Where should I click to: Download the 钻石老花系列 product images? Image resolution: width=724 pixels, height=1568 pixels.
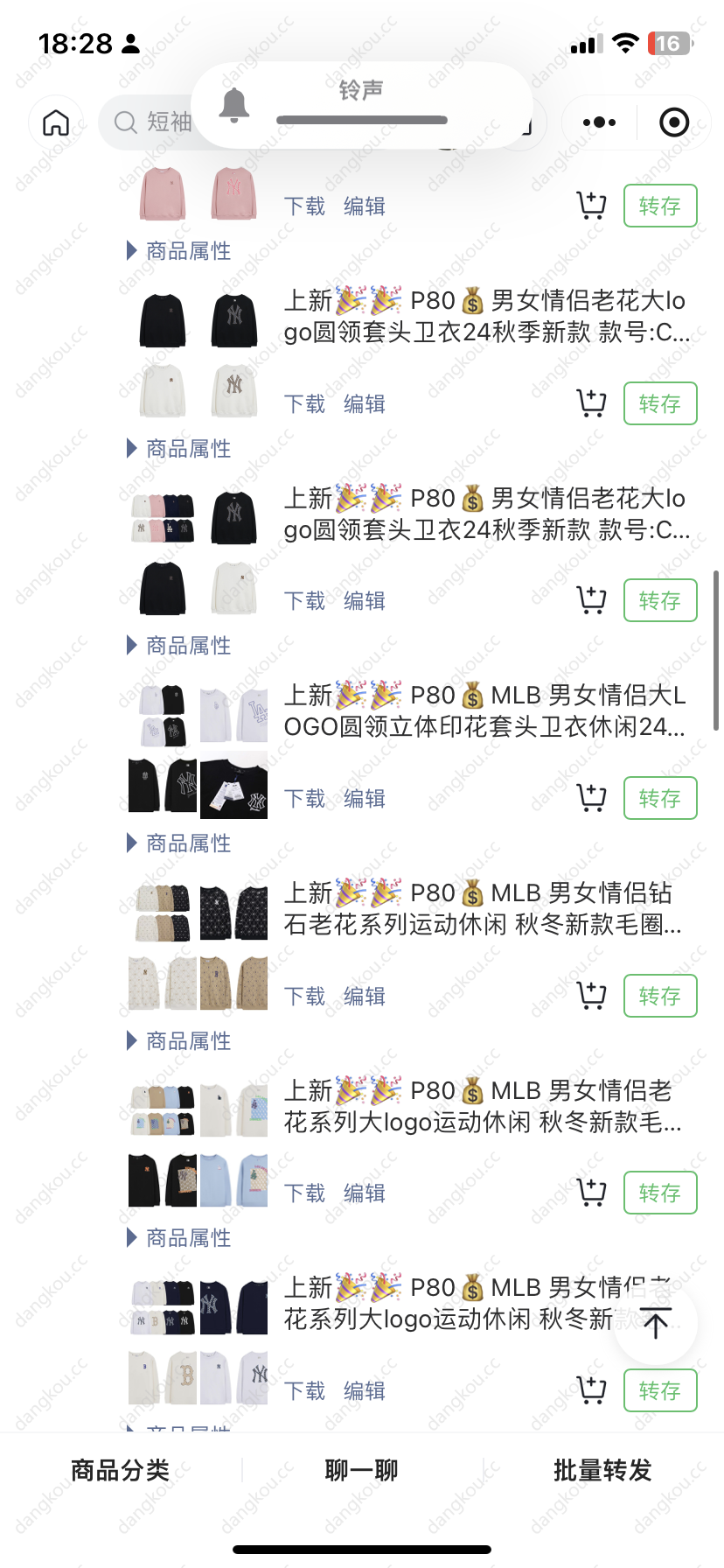[304, 996]
